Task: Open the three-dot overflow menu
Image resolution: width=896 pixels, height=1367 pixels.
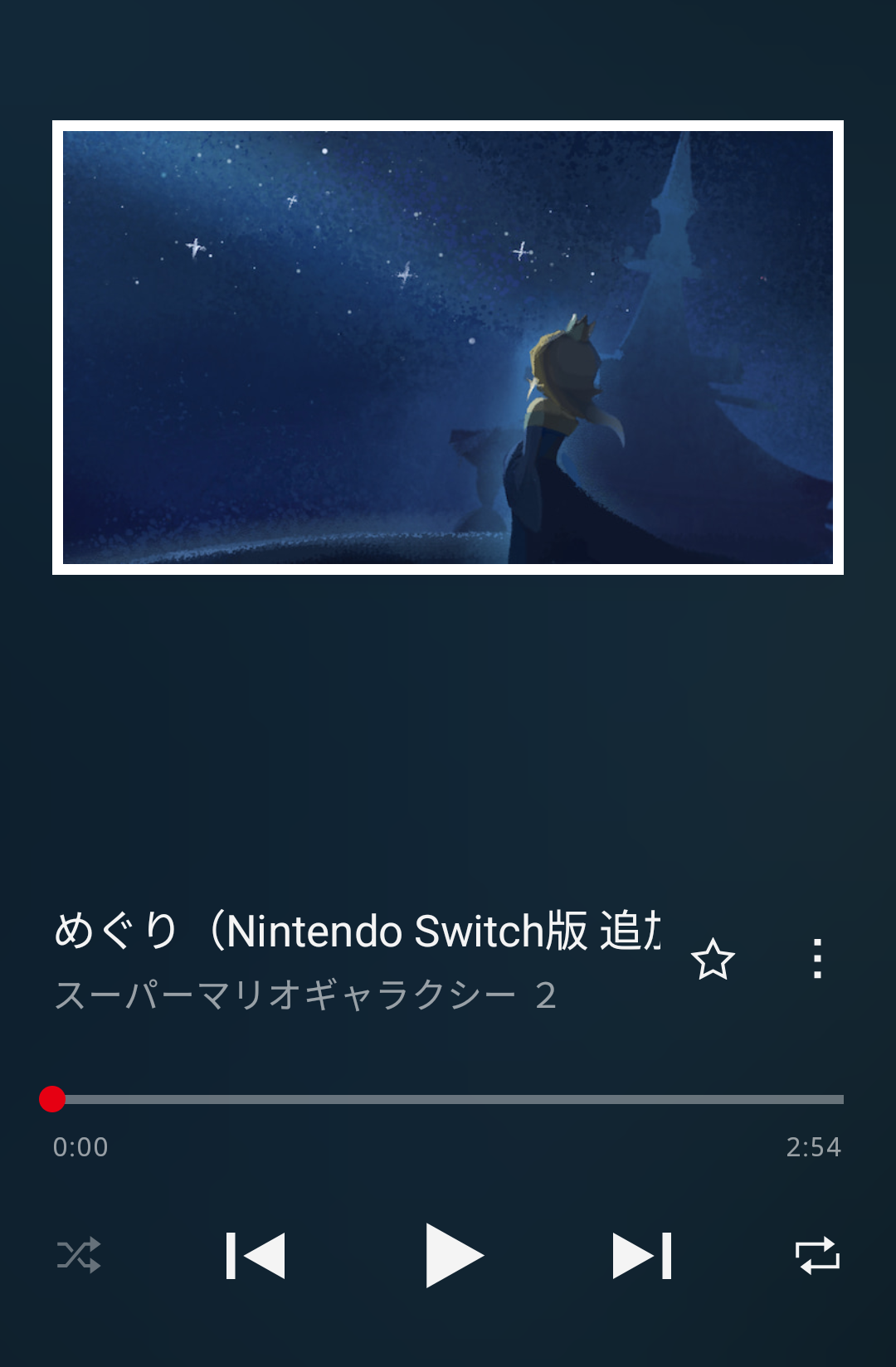Action: (x=817, y=959)
